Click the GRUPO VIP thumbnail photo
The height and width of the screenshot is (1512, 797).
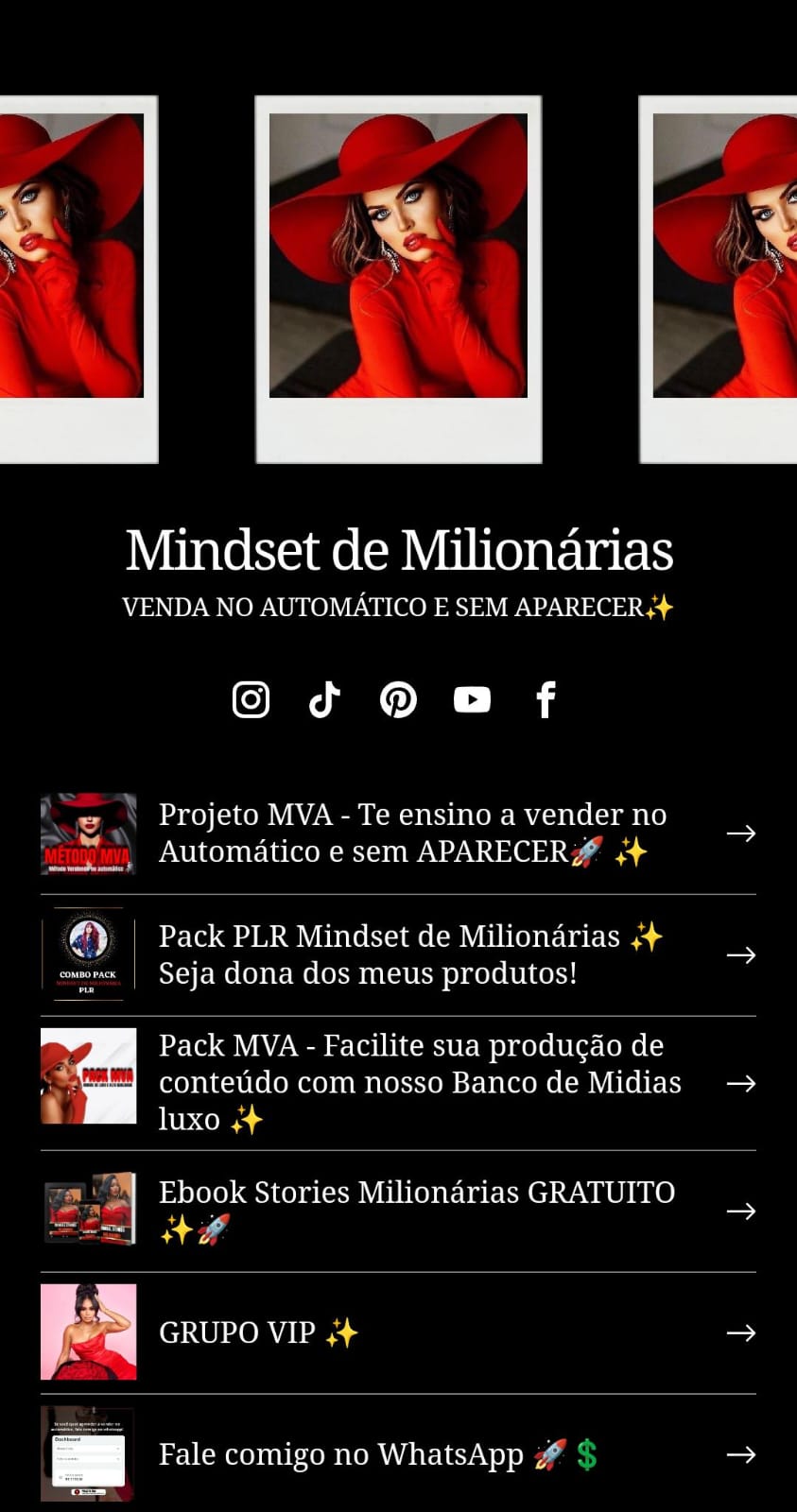tap(88, 1332)
